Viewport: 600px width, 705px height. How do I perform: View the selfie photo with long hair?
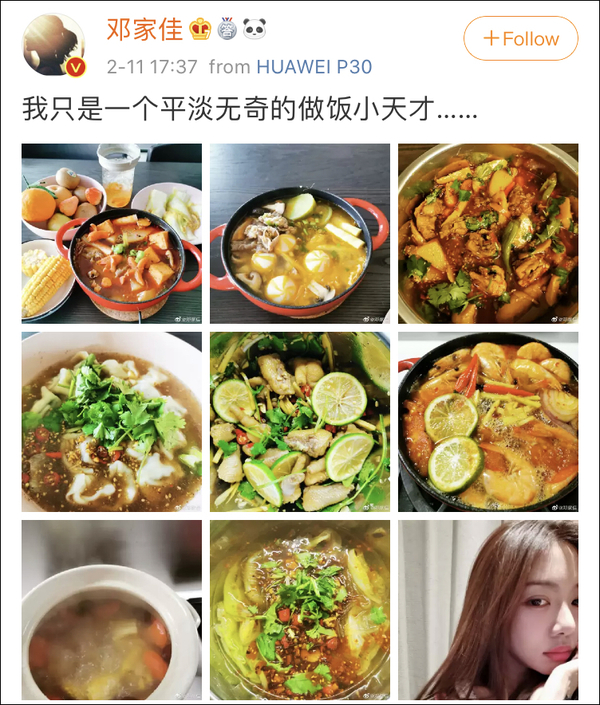[488, 609]
